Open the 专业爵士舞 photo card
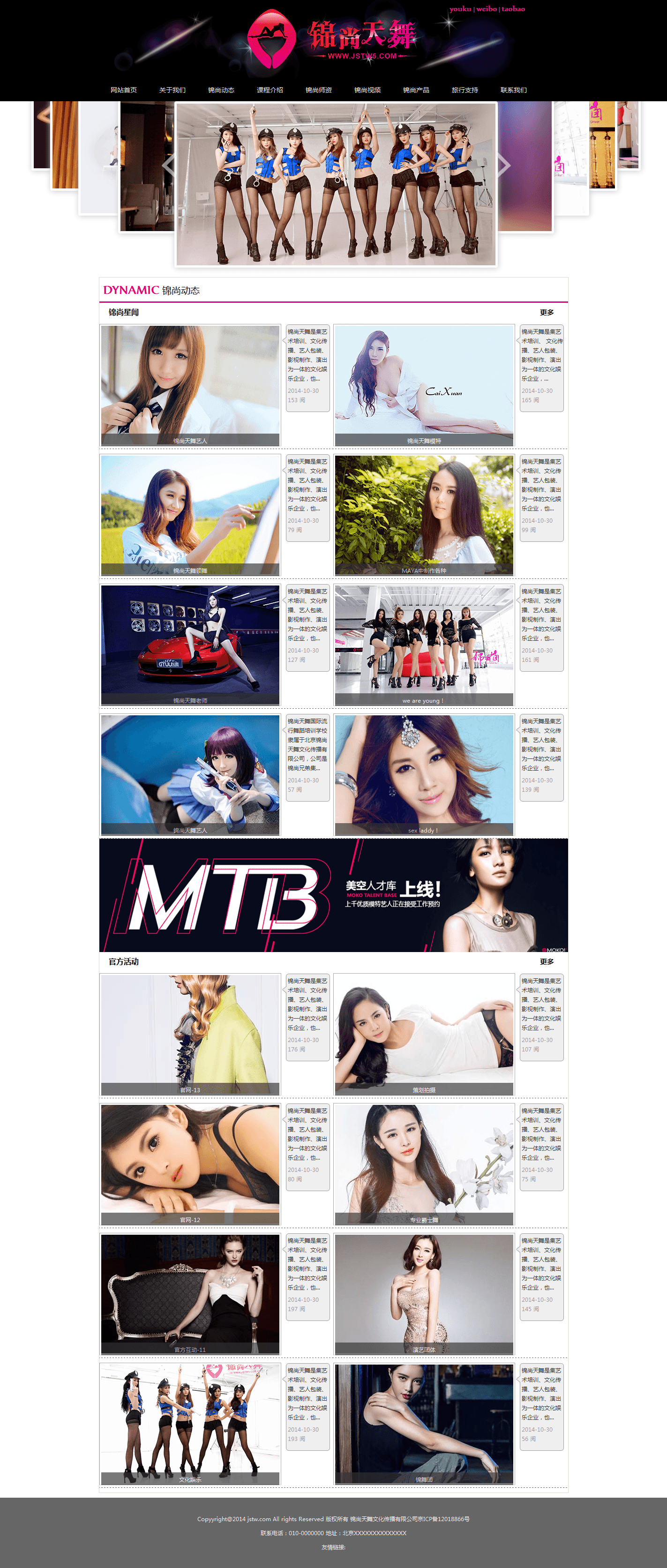 tap(424, 1164)
